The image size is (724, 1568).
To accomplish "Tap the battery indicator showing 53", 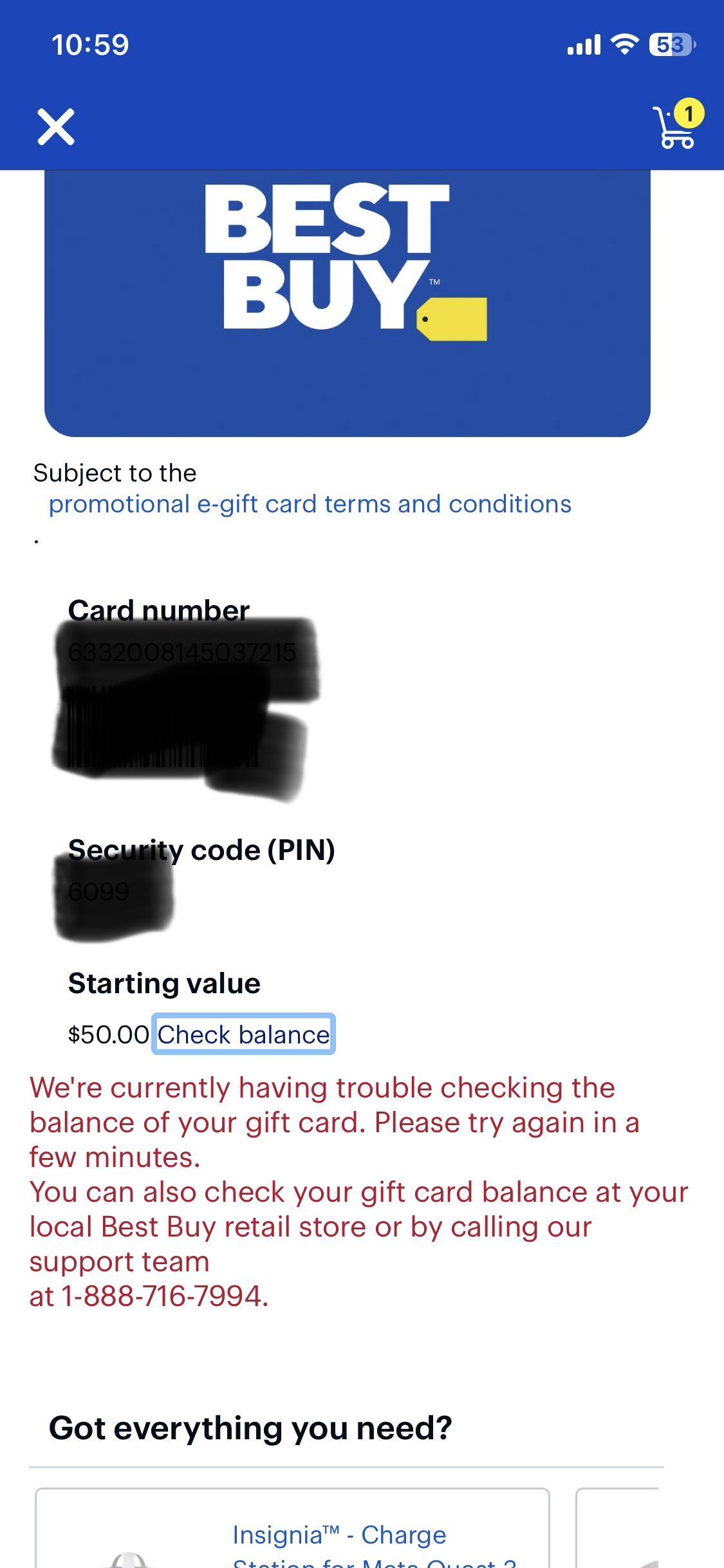I will point(669,44).
